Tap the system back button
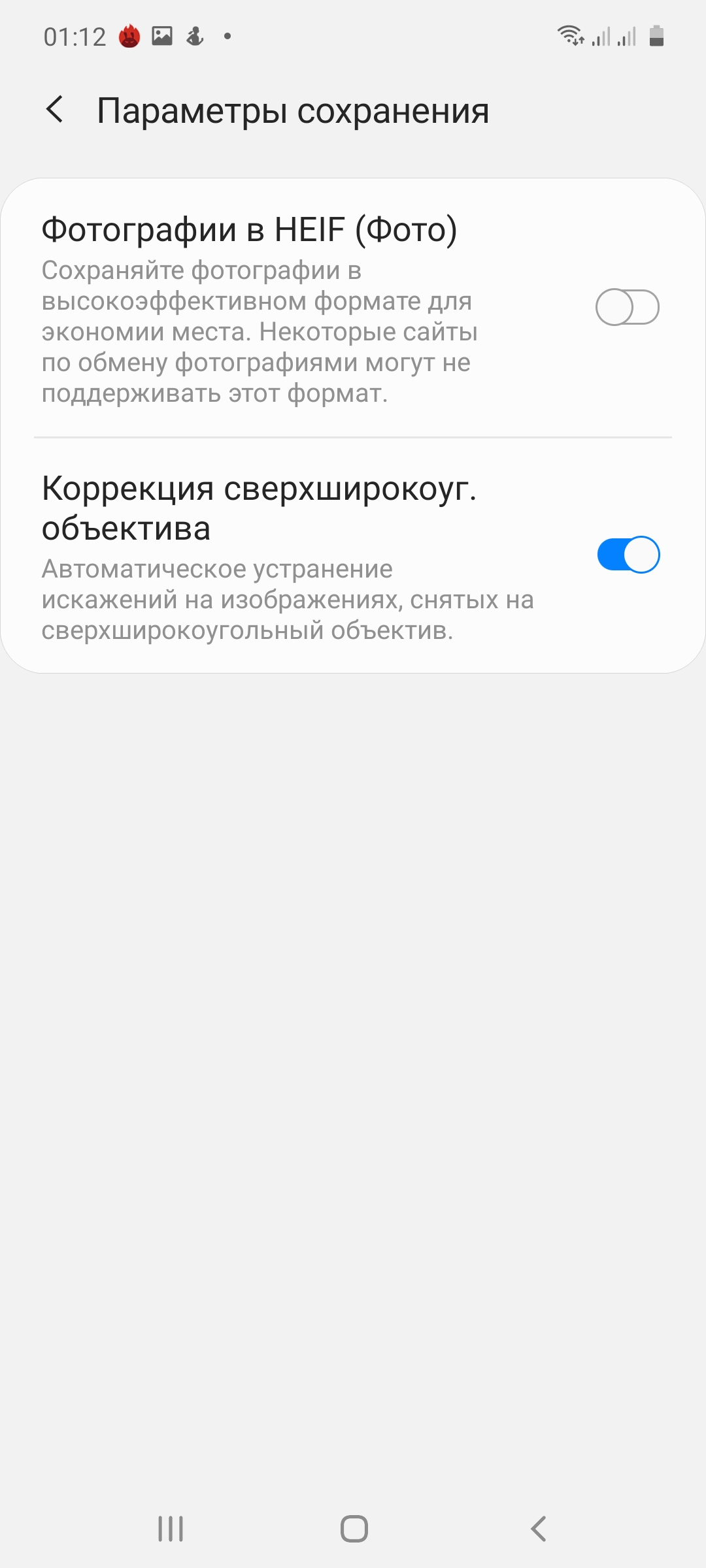706x1568 pixels. pos(538,1529)
